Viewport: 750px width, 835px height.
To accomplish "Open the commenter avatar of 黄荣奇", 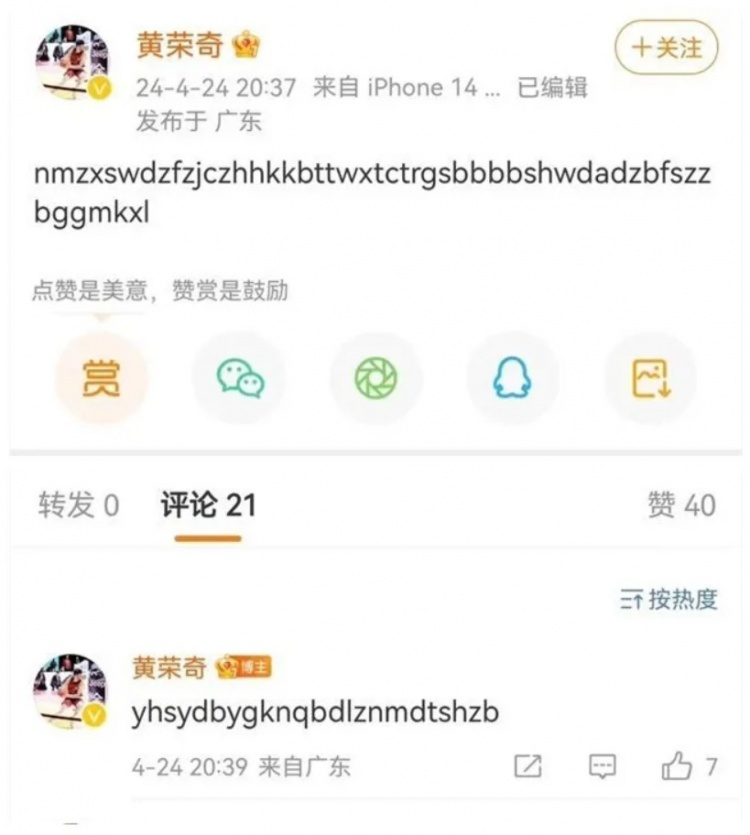I will (70, 692).
